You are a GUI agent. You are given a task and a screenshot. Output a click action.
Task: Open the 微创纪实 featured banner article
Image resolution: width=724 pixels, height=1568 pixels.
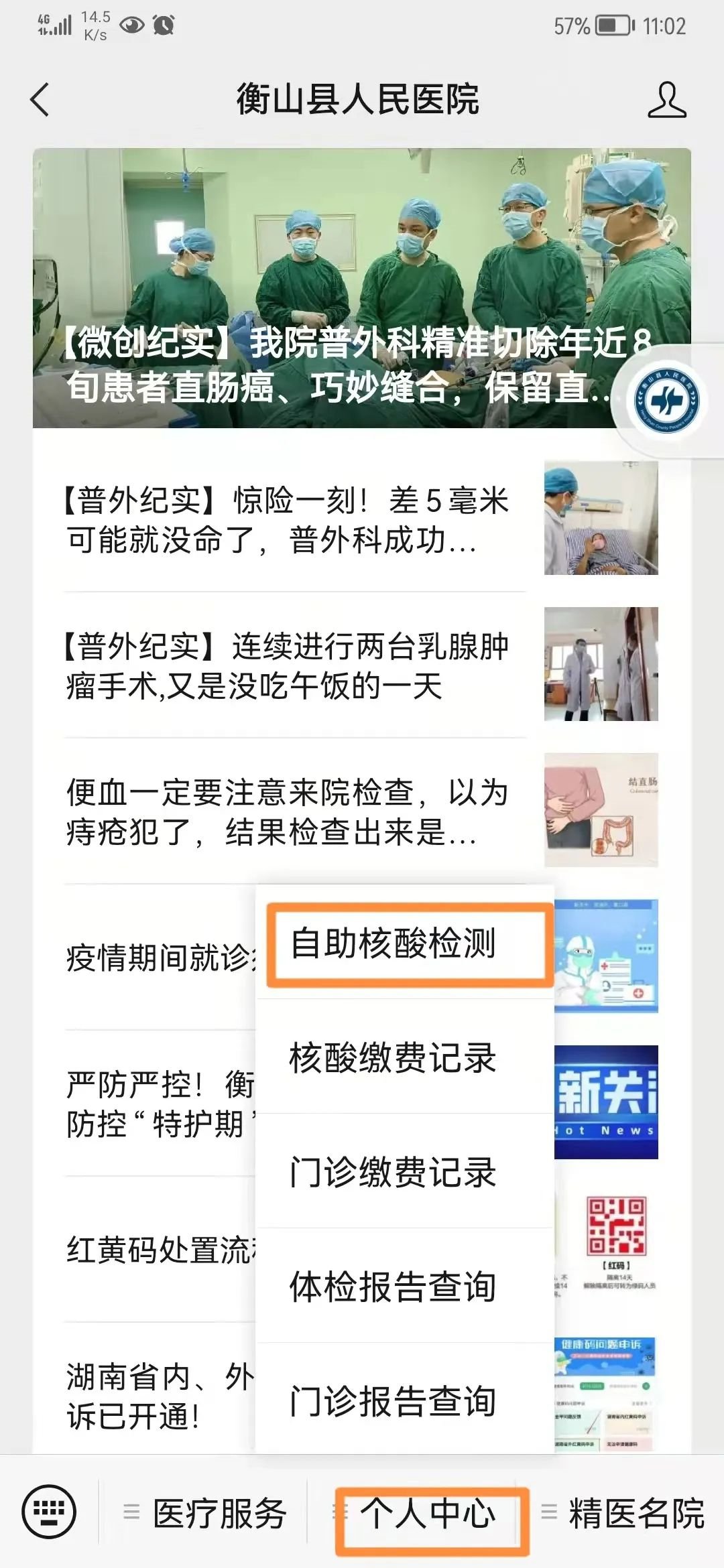point(335,288)
